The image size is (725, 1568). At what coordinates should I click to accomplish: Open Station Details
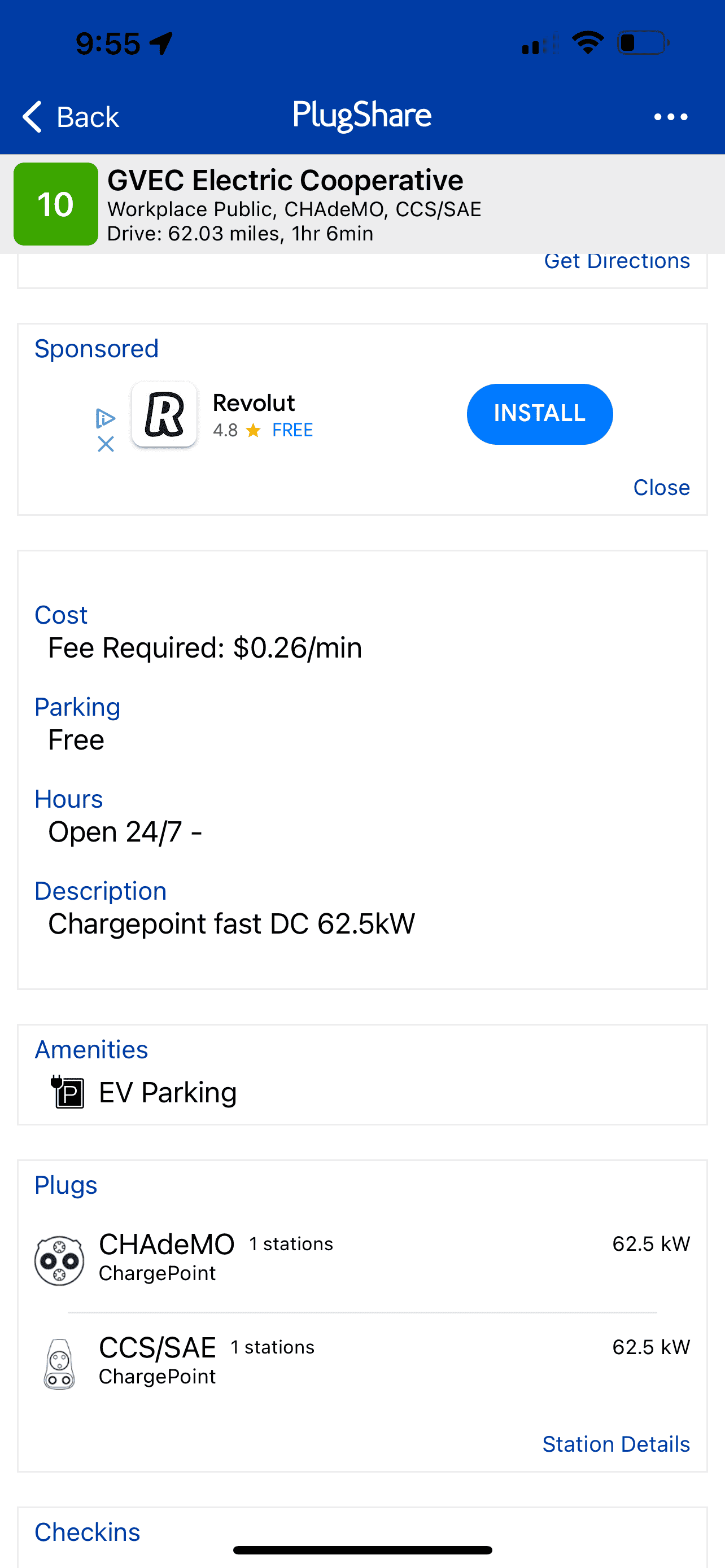tap(615, 1443)
